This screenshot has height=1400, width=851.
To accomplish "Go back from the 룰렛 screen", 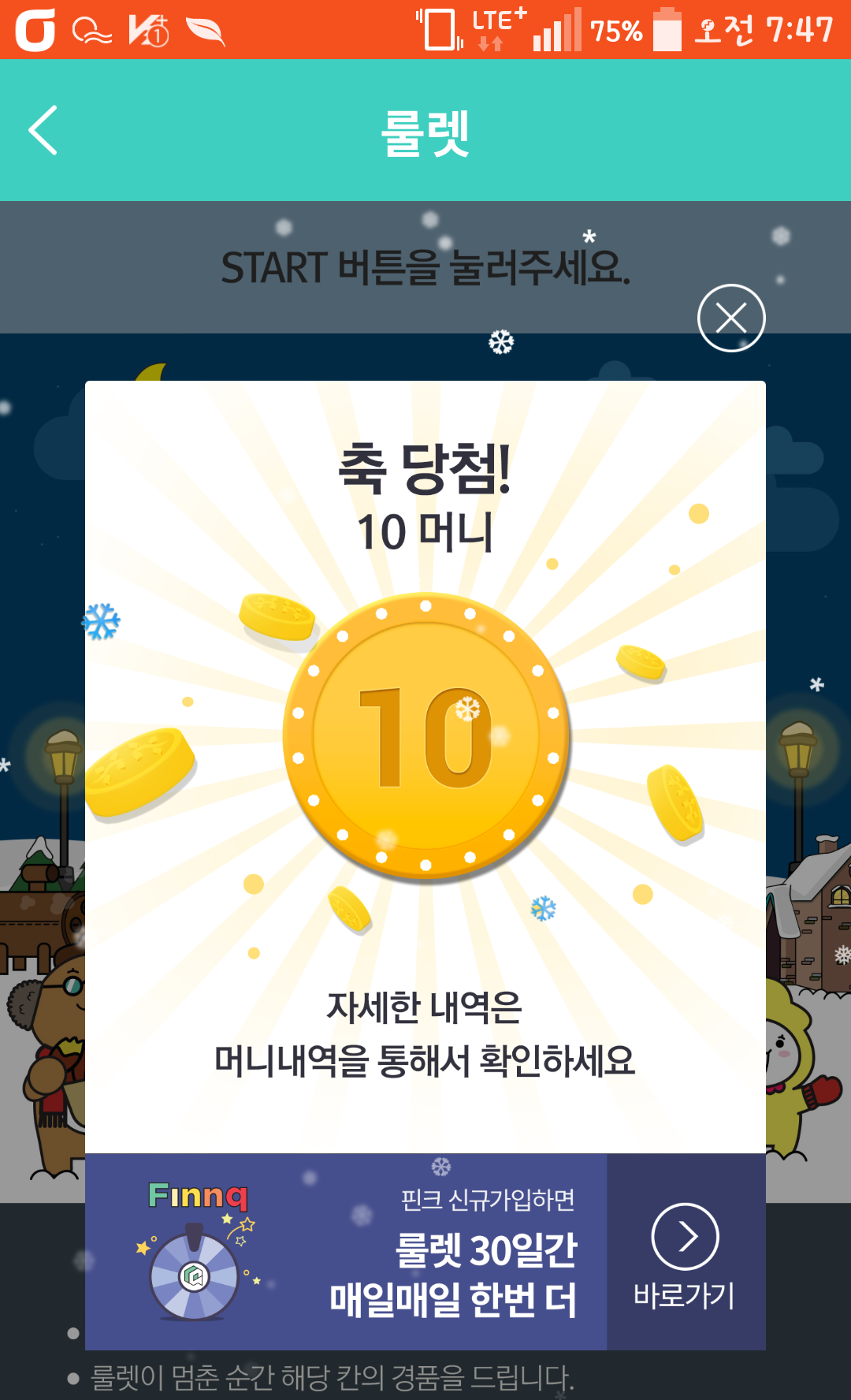I will pos(43,130).
